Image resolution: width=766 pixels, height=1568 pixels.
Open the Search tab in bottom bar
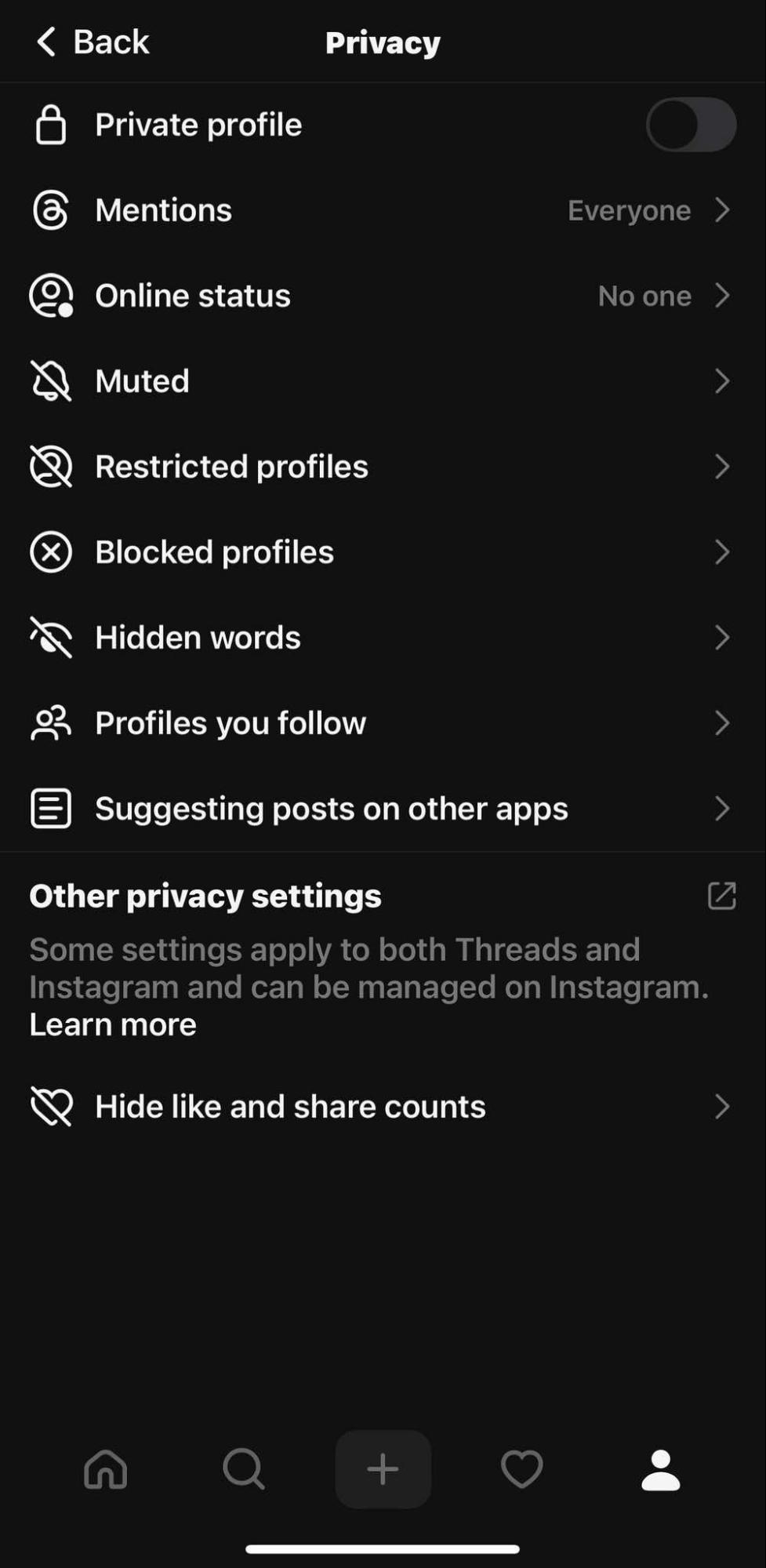click(245, 1470)
